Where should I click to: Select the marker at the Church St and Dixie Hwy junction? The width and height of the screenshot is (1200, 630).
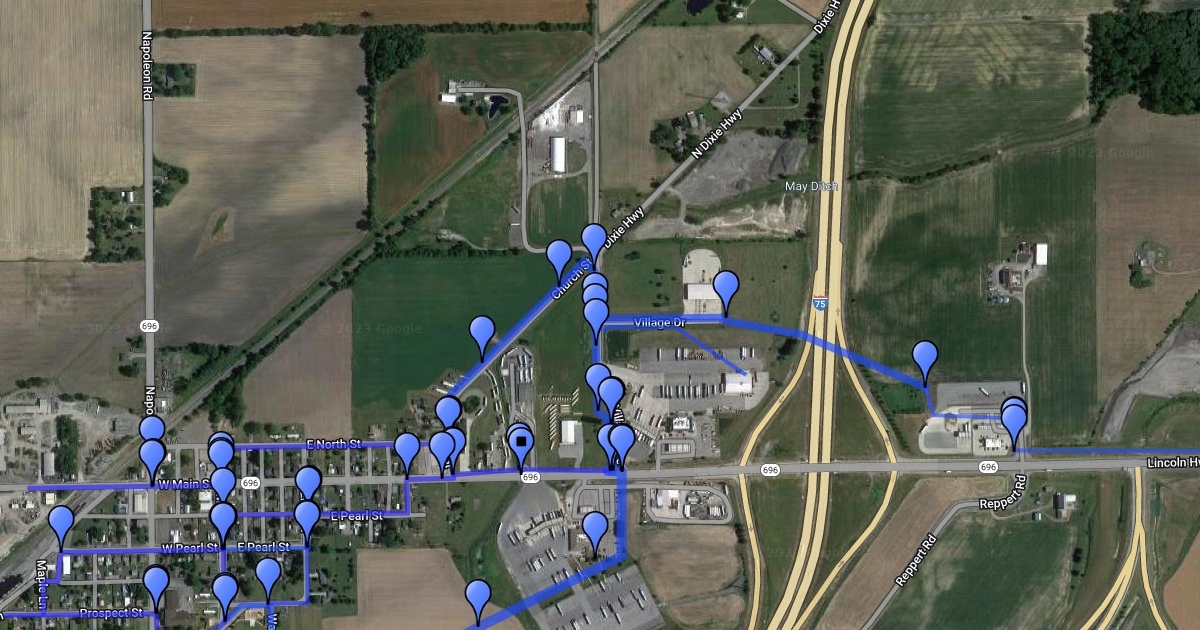[594, 242]
